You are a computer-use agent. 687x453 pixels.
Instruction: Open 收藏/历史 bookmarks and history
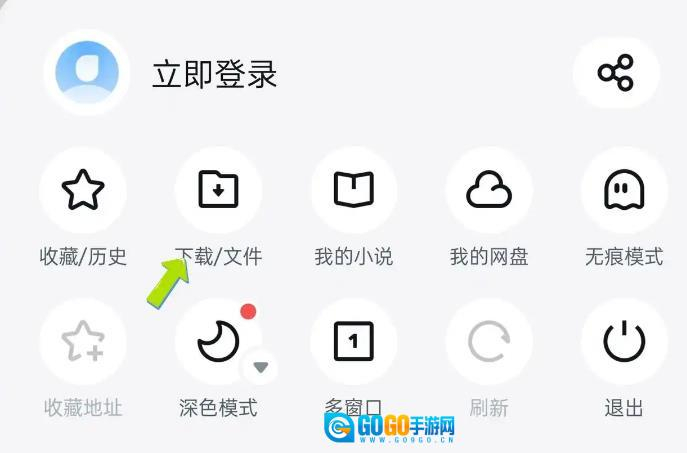[83, 190]
